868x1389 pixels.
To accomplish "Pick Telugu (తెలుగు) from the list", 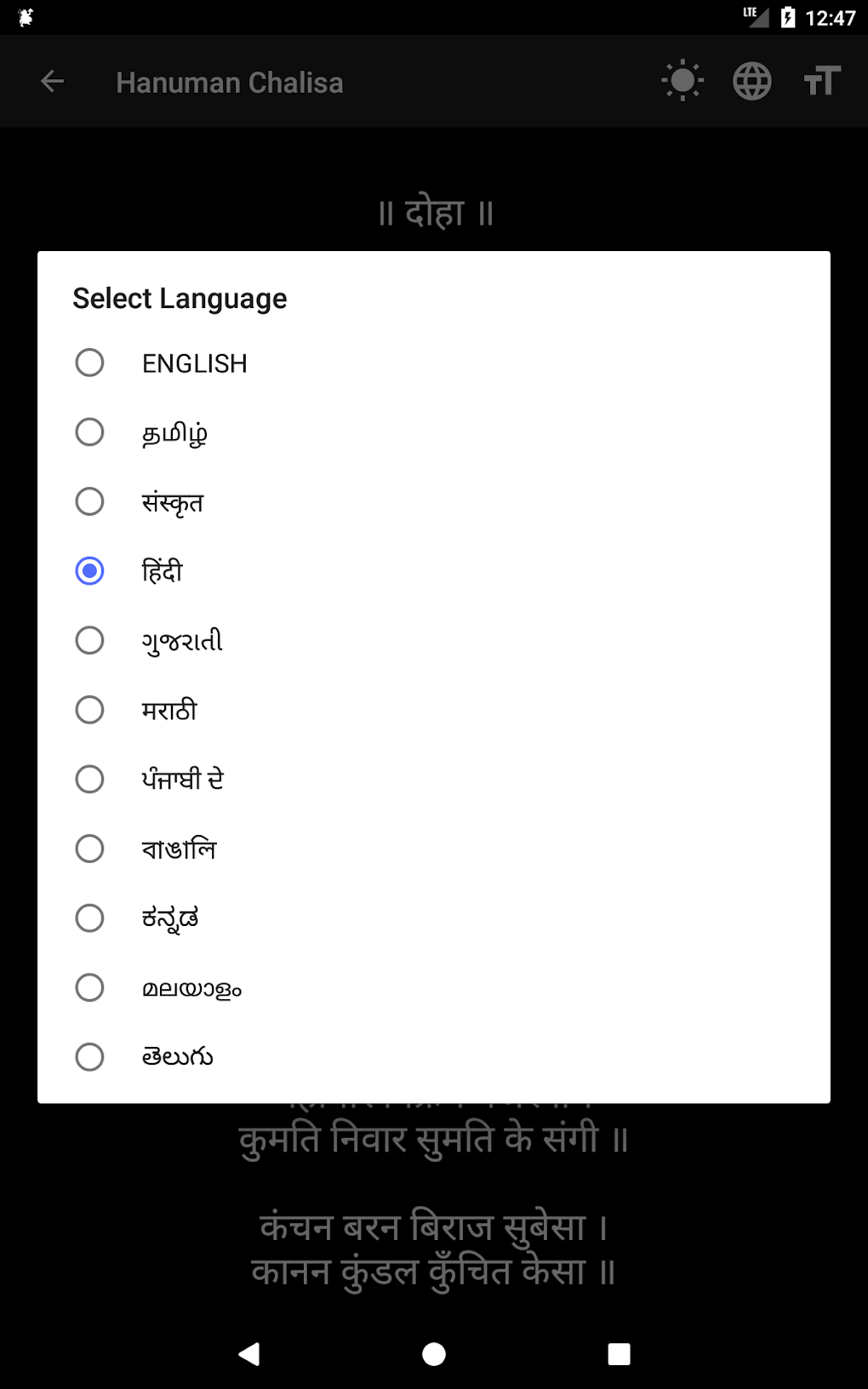I will click(x=434, y=1056).
